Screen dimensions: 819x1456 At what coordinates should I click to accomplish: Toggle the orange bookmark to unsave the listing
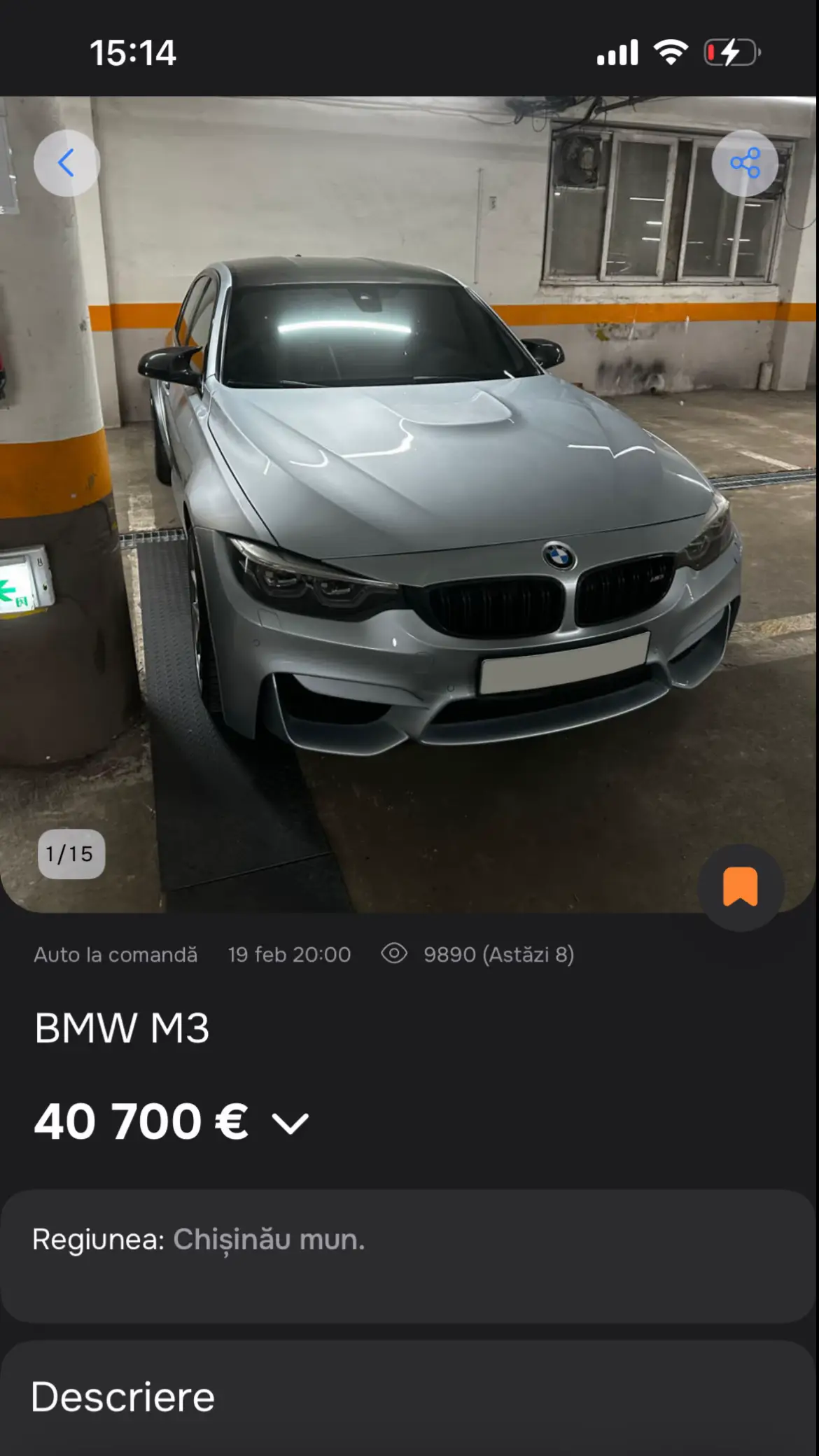coord(741,887)
